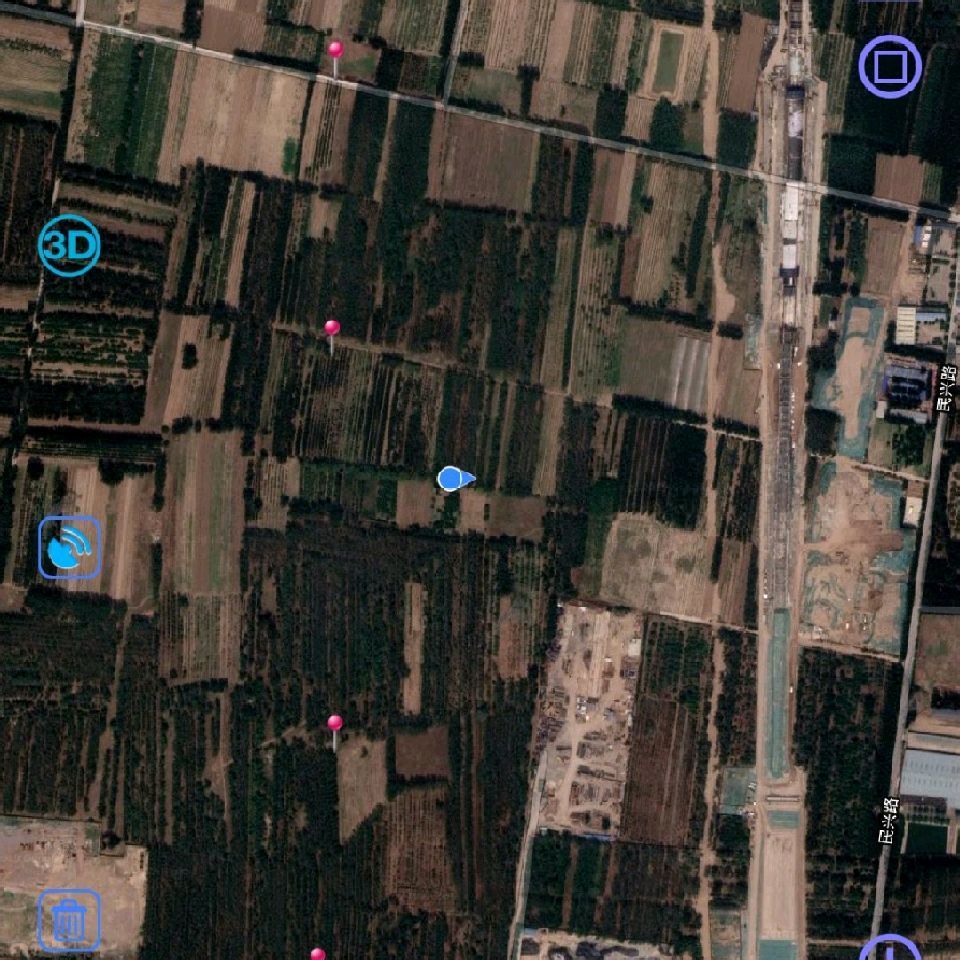Select the pink pin on the roadside

pos(336,58)
